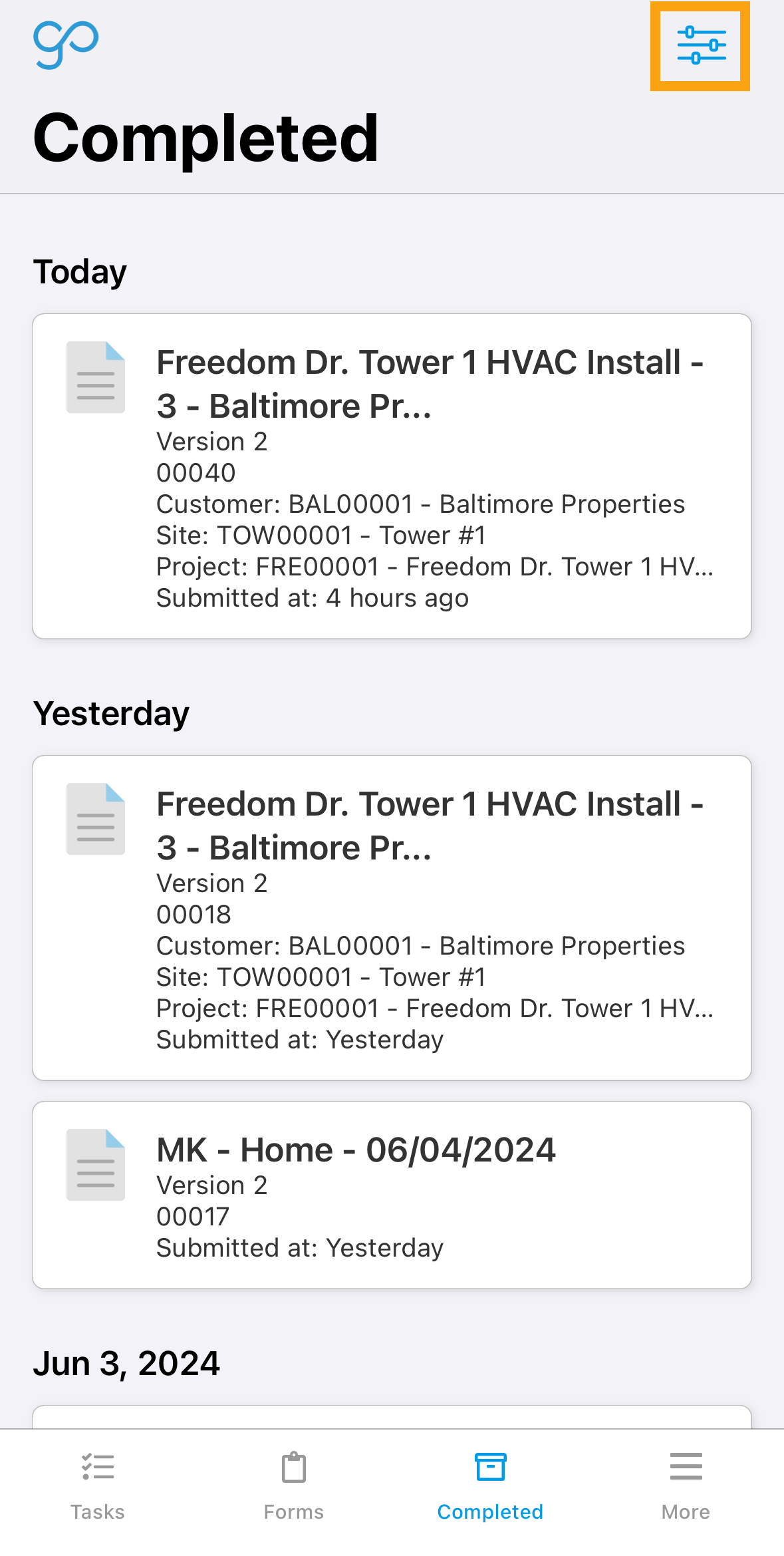Open the form numbered 00040 submitted today

click(x=392, y=476)
